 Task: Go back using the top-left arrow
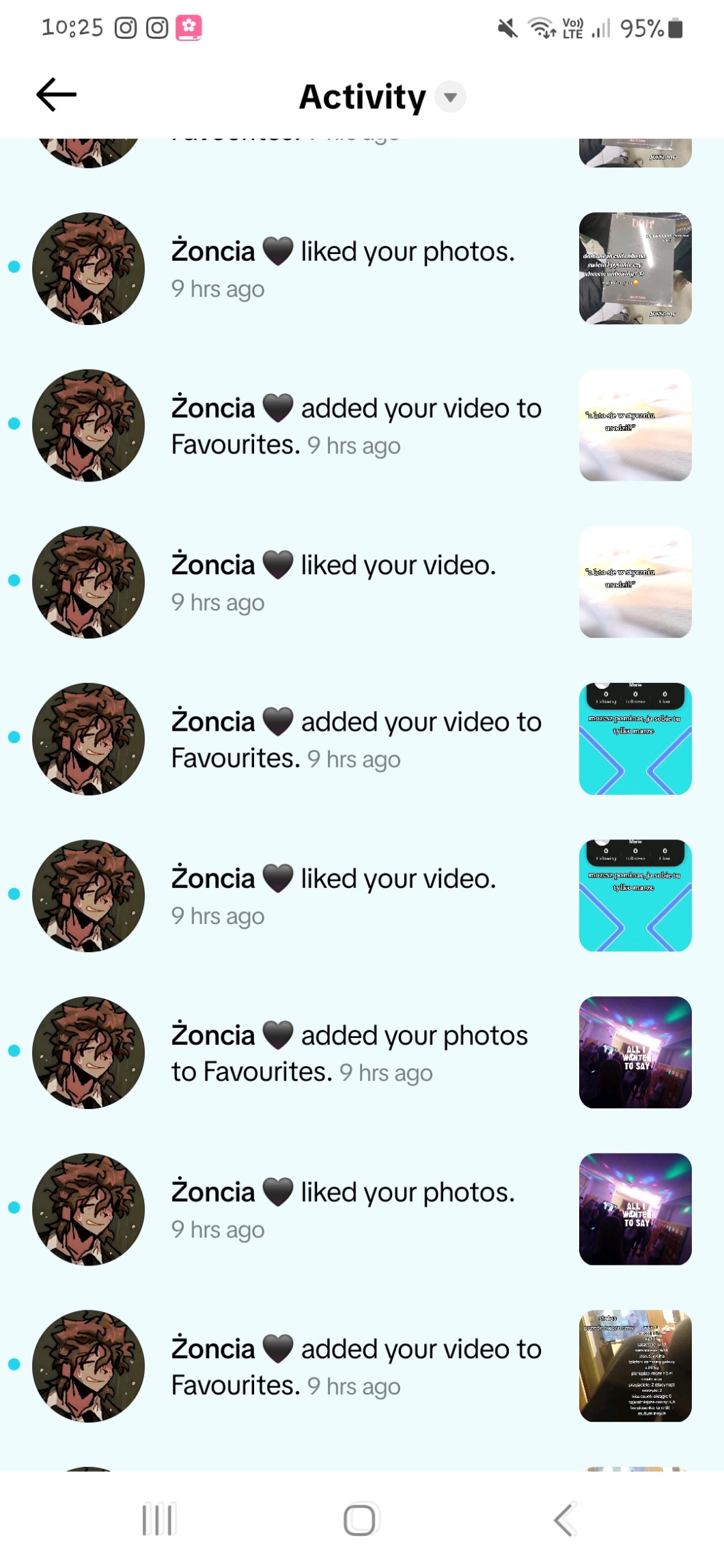coord(56,94)
